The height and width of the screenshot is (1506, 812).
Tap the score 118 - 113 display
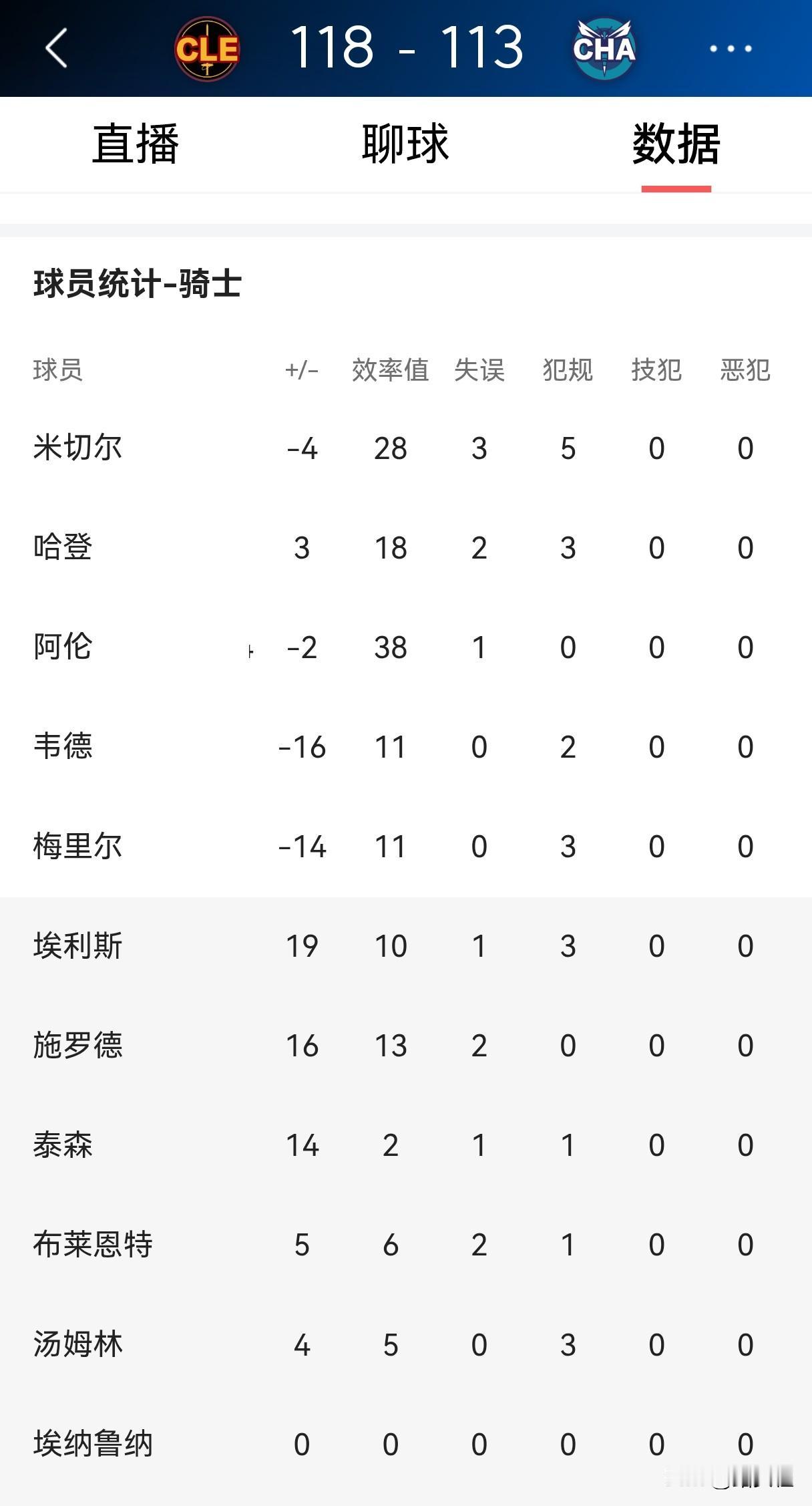point(406,47)
